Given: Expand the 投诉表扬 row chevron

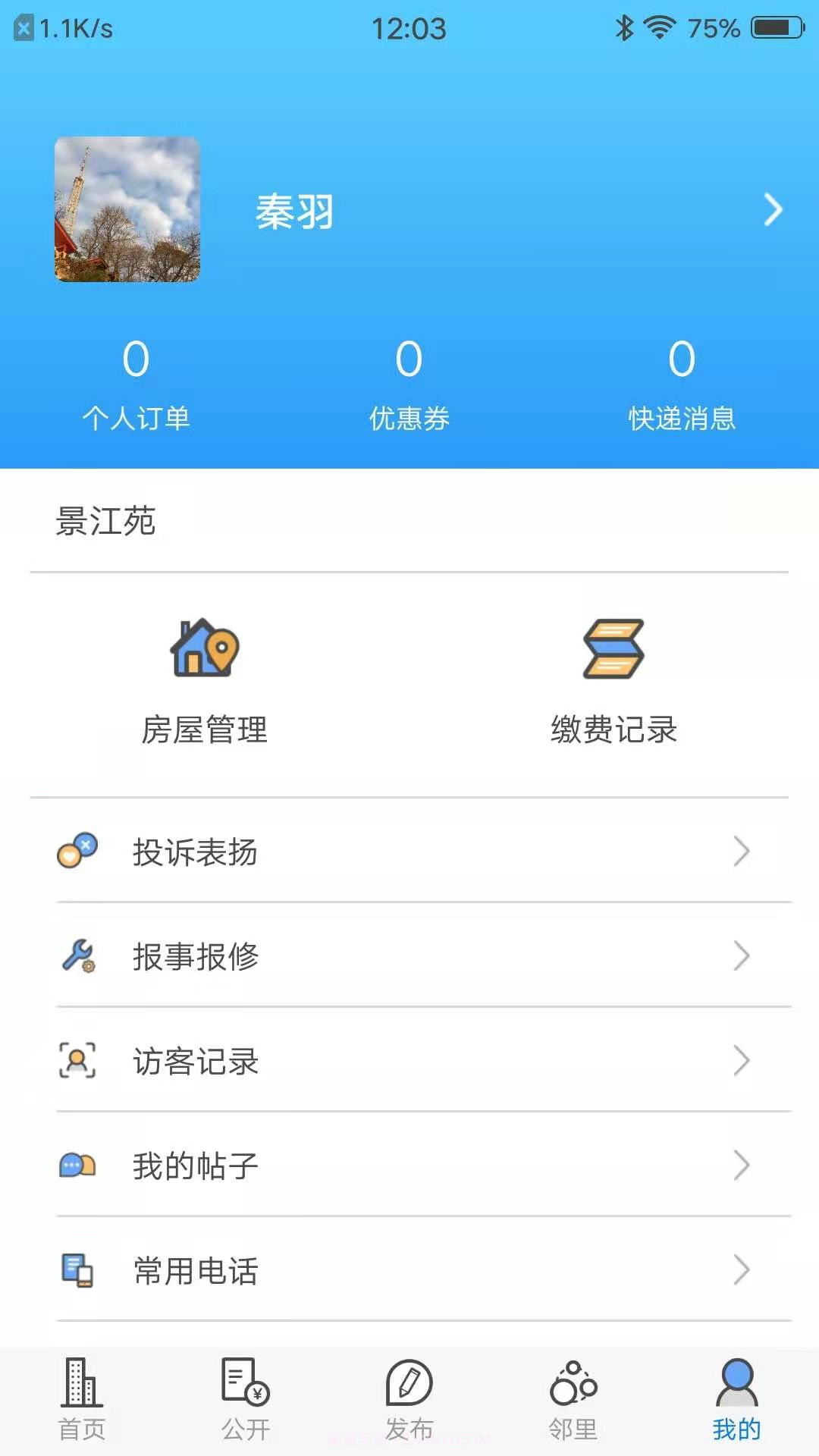Looking at the screenshot, I should (x=742, y=852).
